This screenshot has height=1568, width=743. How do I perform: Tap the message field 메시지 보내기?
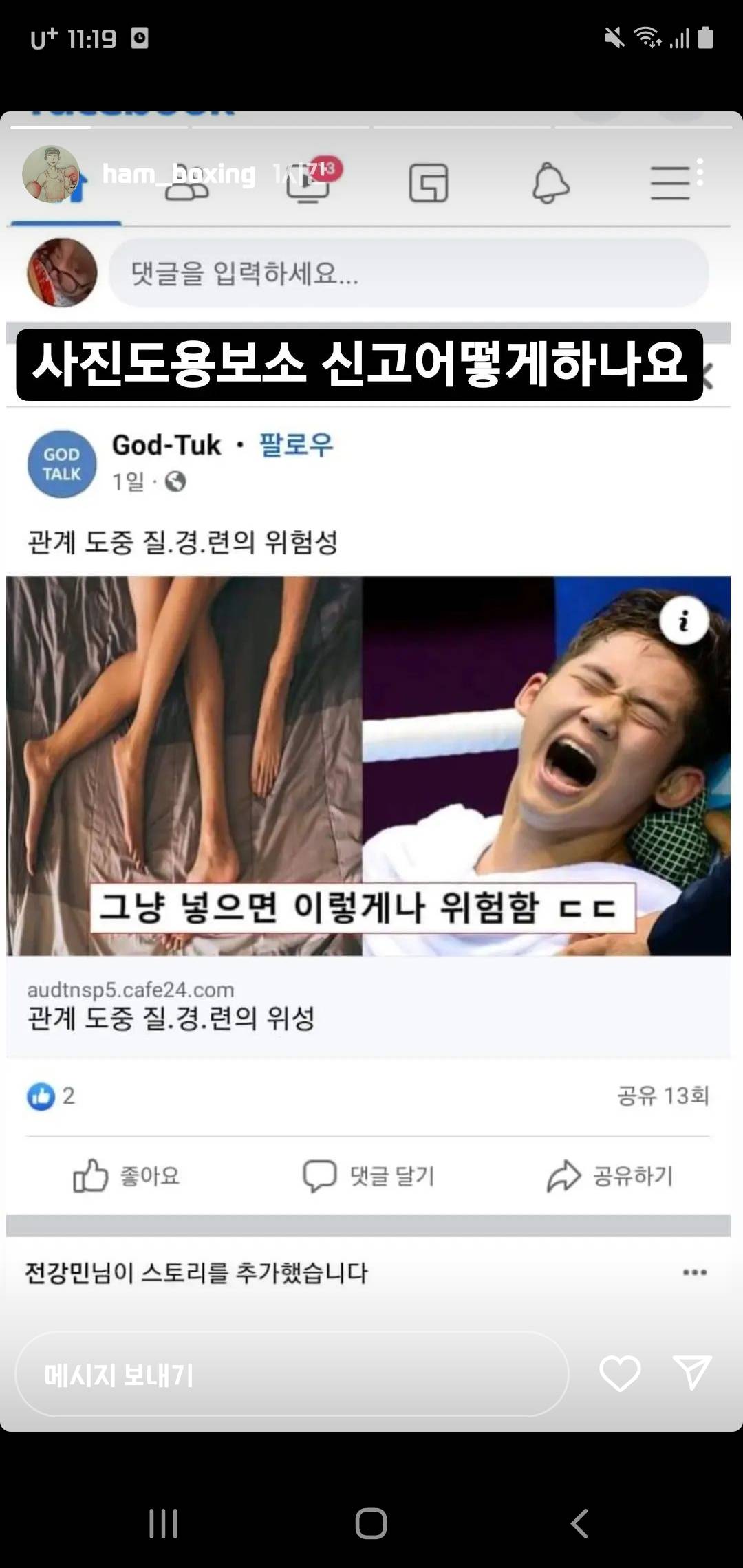pyautogui.click(x=292, y=1375)
